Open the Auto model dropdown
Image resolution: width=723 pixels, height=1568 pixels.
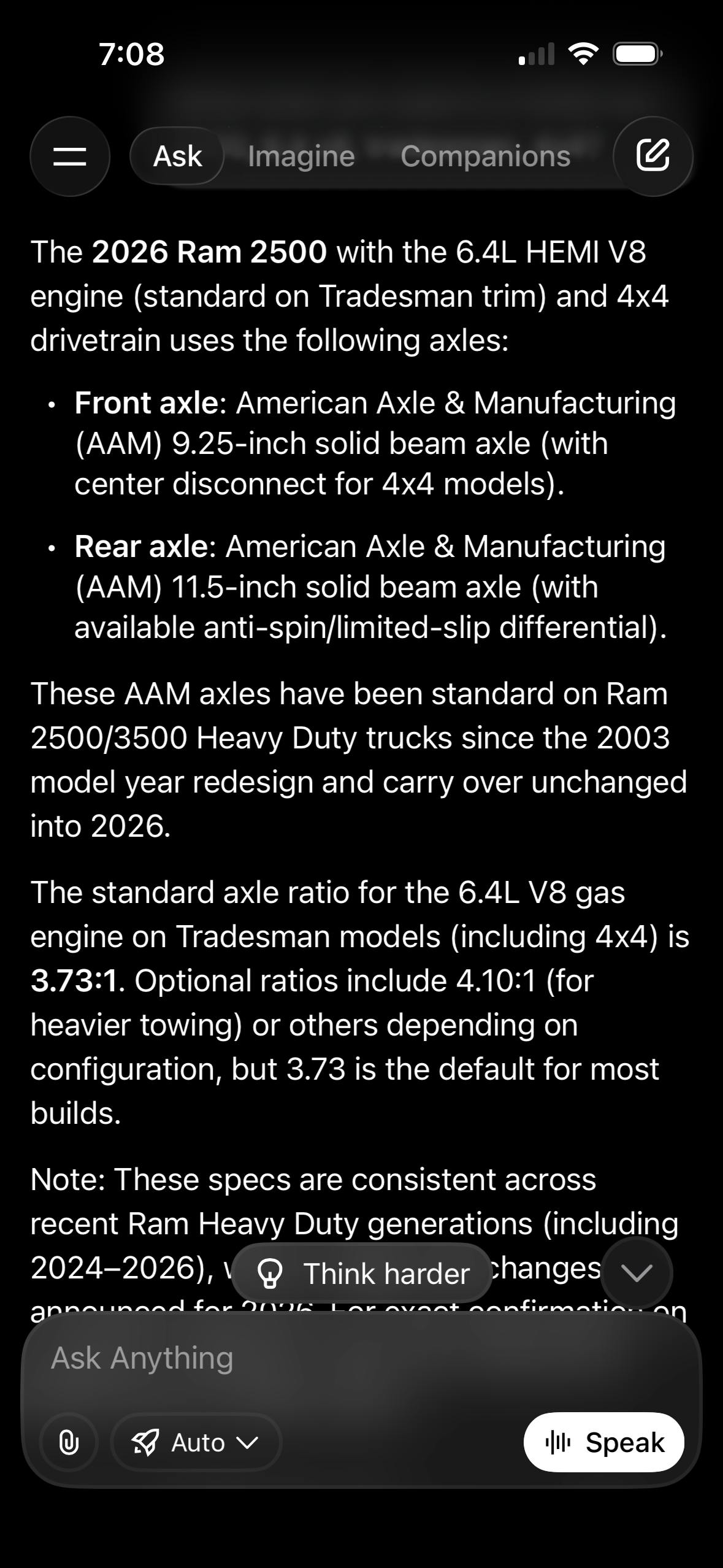coord(196,1442)
